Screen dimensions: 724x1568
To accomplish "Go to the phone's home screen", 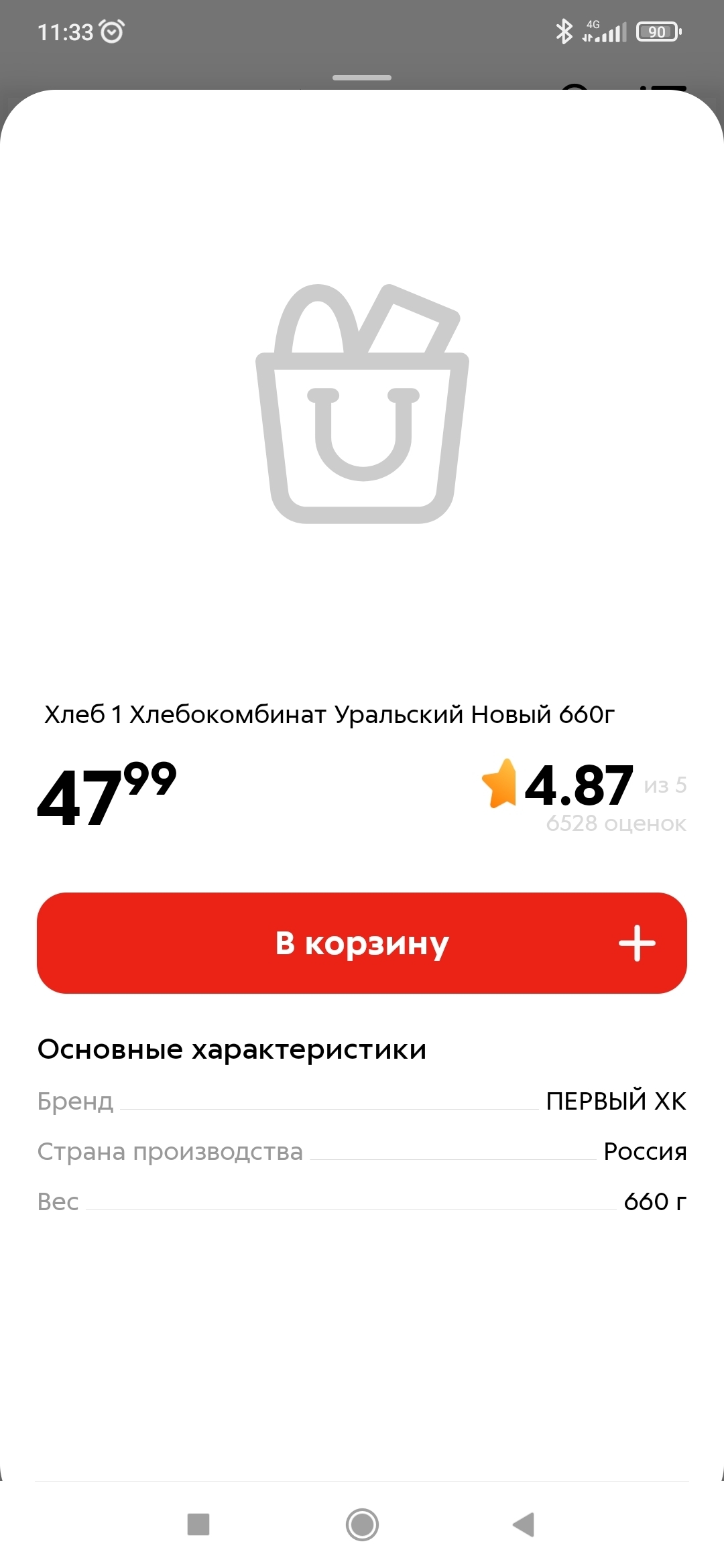I will click(362, 1524).
